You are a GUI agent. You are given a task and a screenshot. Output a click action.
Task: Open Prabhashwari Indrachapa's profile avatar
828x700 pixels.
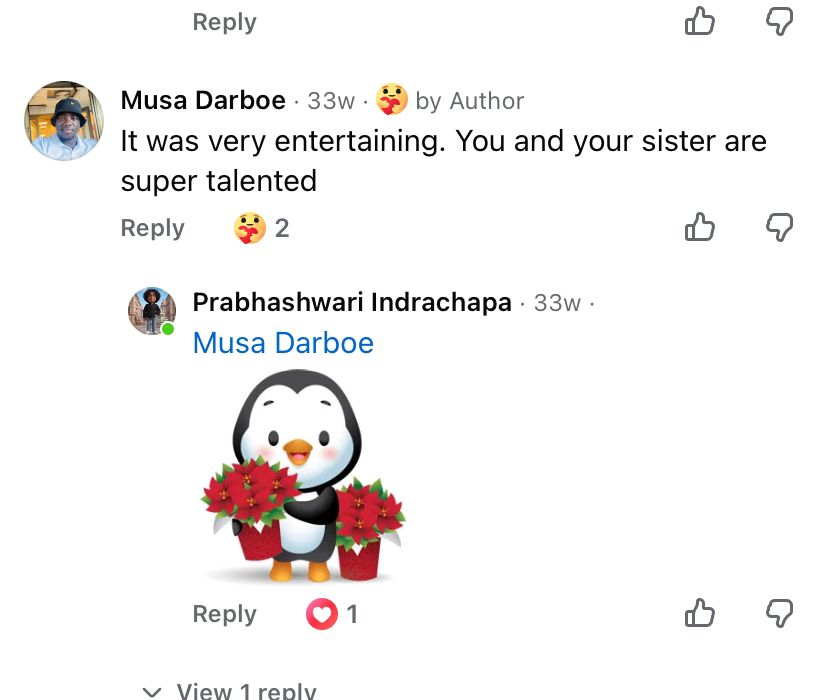(x=152, y=310)
